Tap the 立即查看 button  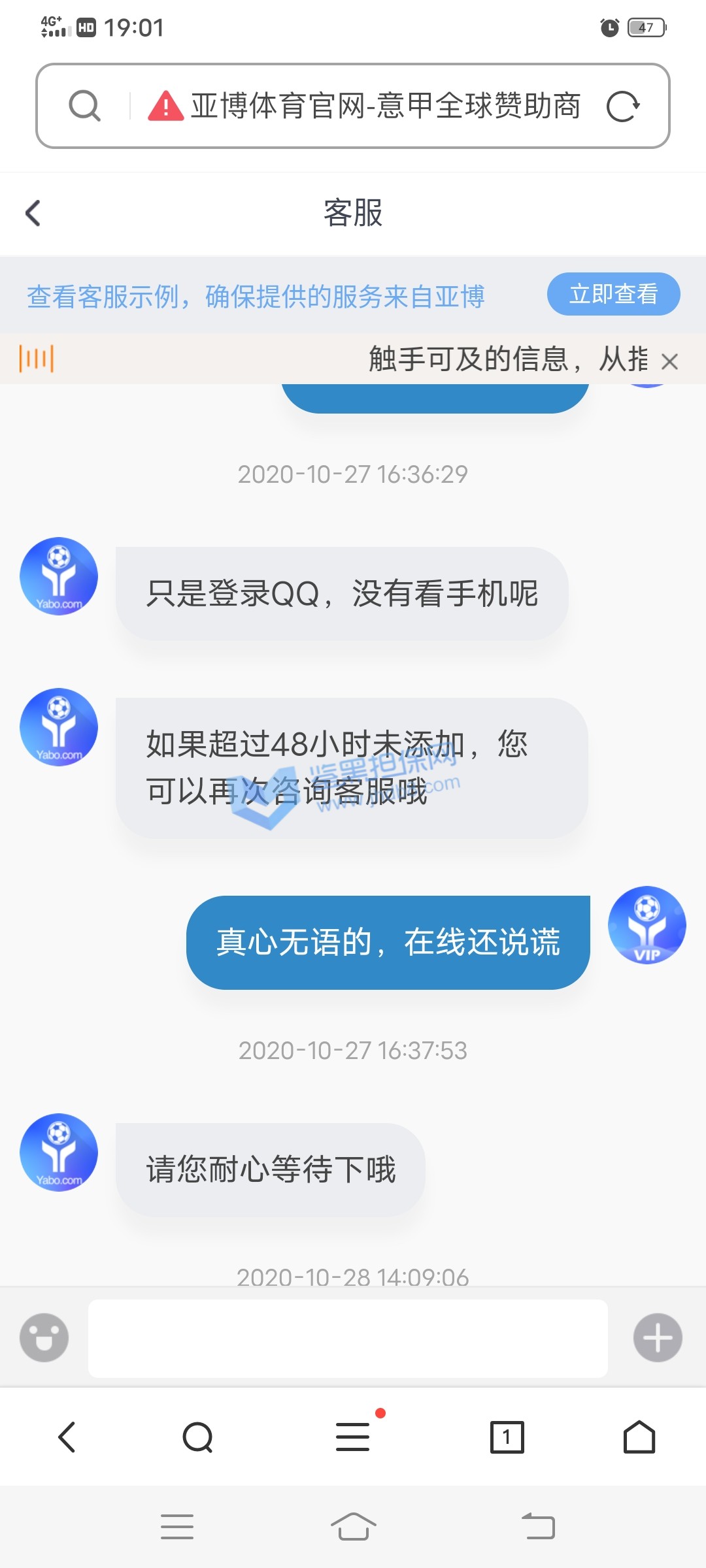613,294
